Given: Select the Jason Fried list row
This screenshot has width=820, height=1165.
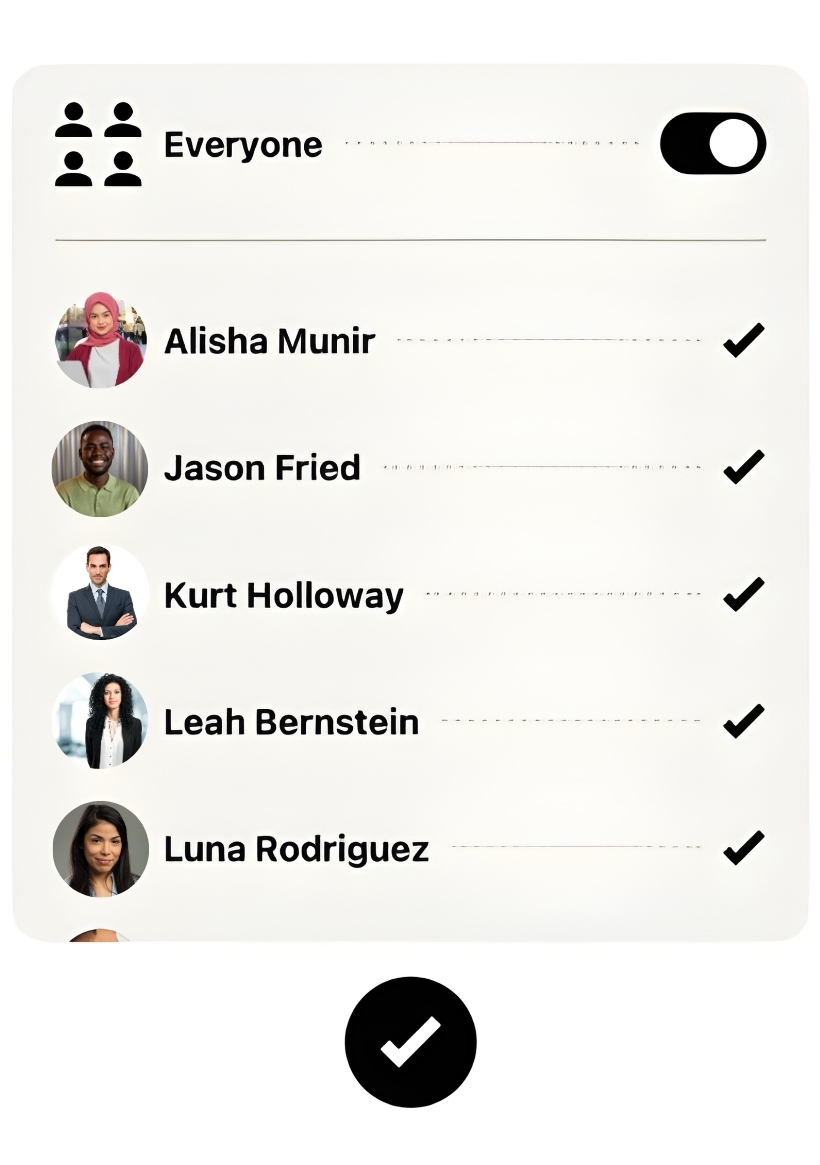Looking at the screenshot, I should point(262,467).
